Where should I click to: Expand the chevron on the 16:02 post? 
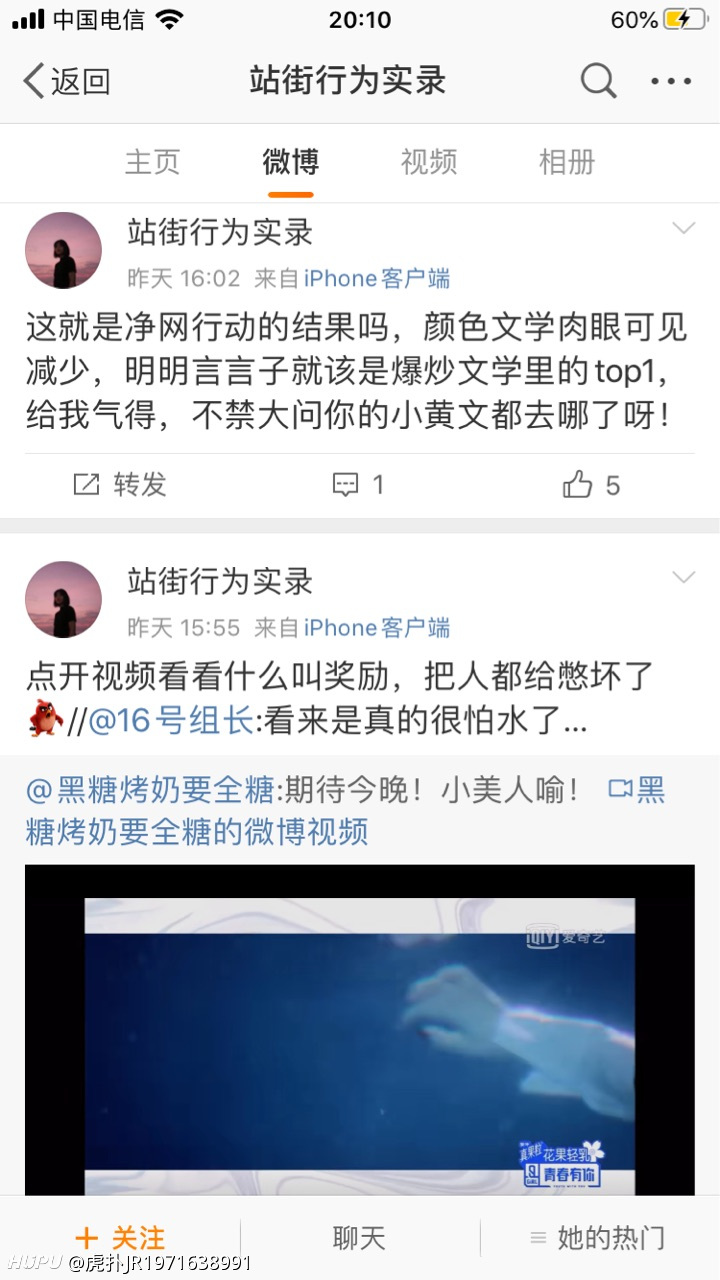[683, 229]
